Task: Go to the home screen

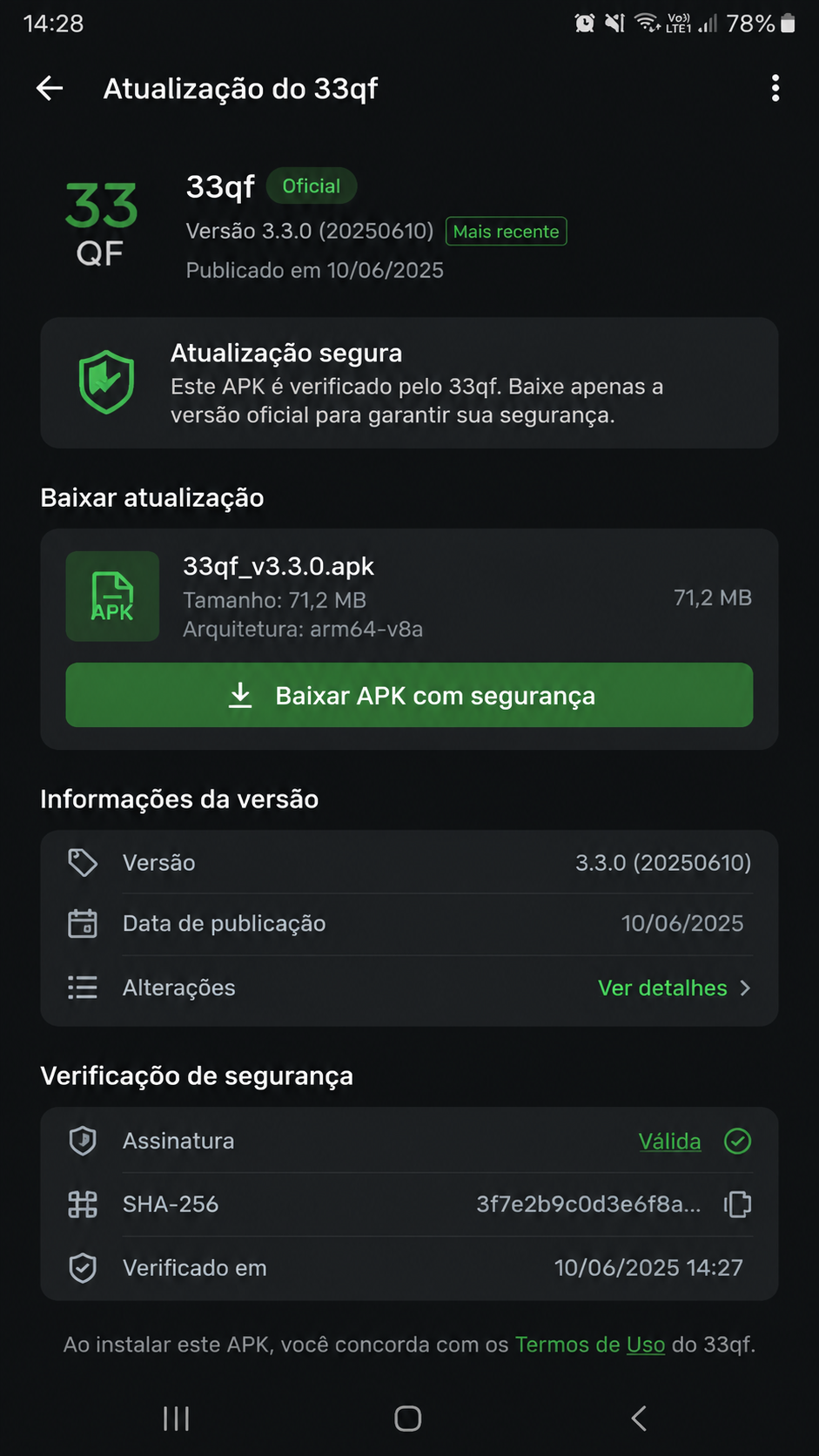Action: pyautogui.click(x=407, y=1419)
